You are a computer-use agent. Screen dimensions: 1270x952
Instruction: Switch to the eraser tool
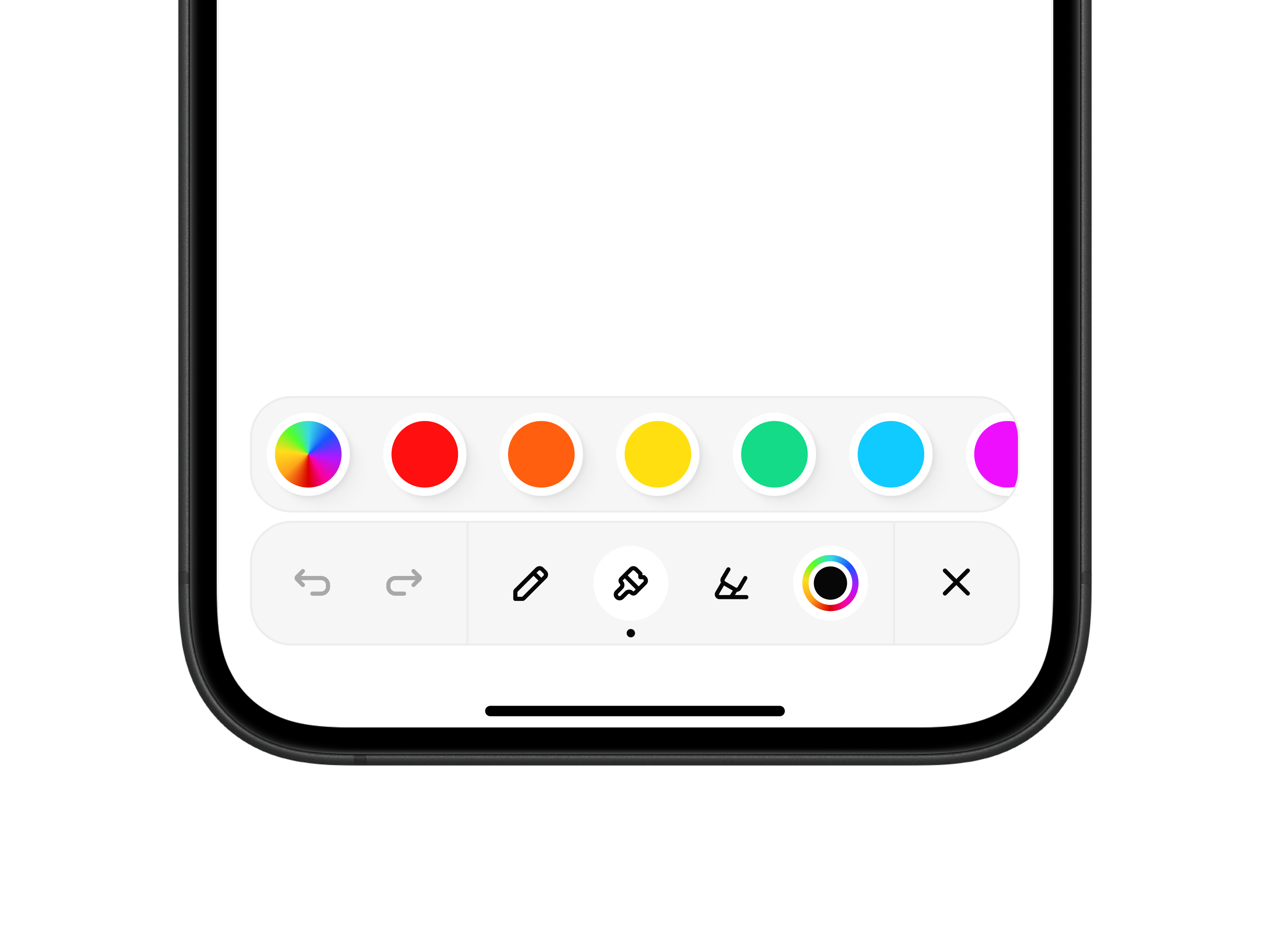[731, 583]
